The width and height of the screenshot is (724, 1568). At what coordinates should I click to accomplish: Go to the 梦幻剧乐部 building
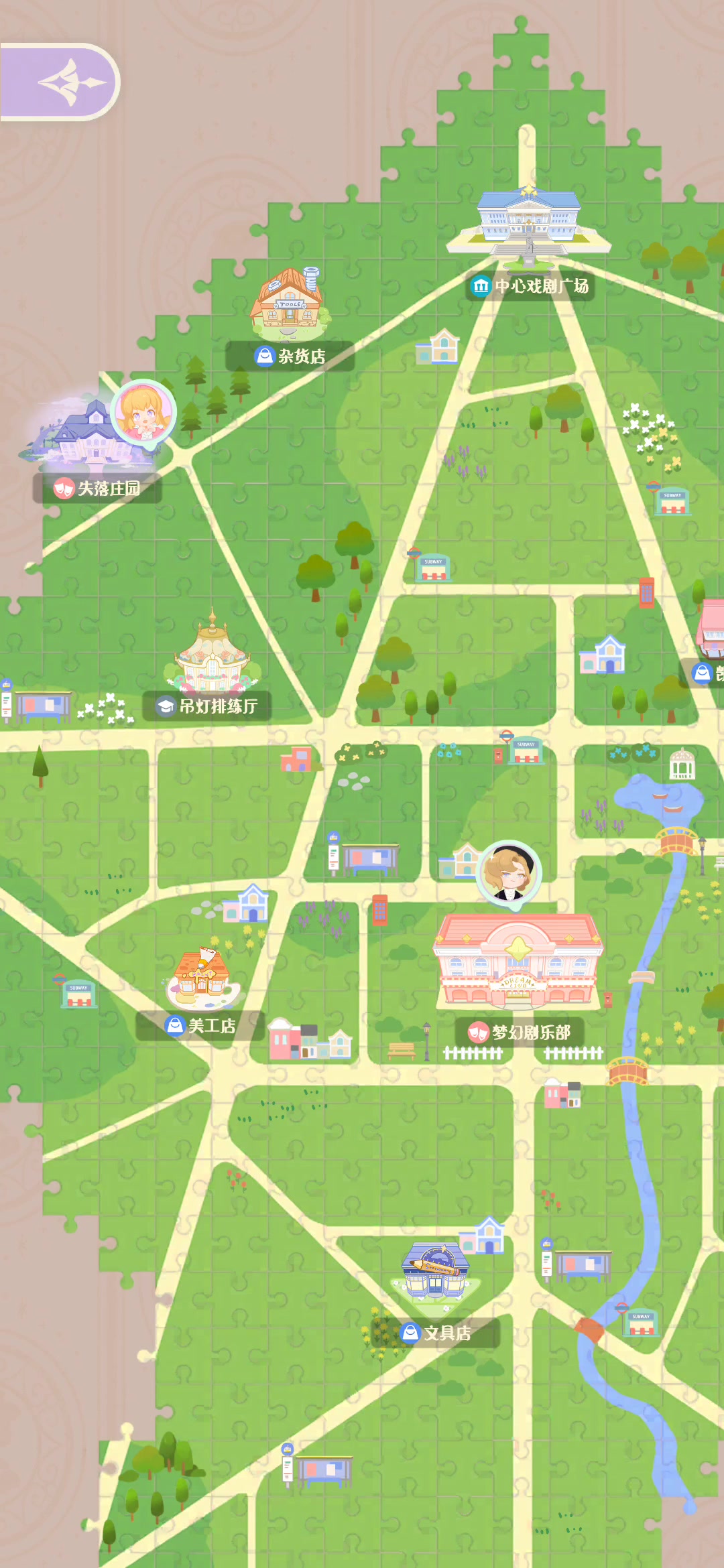click(x=518, y=960)
